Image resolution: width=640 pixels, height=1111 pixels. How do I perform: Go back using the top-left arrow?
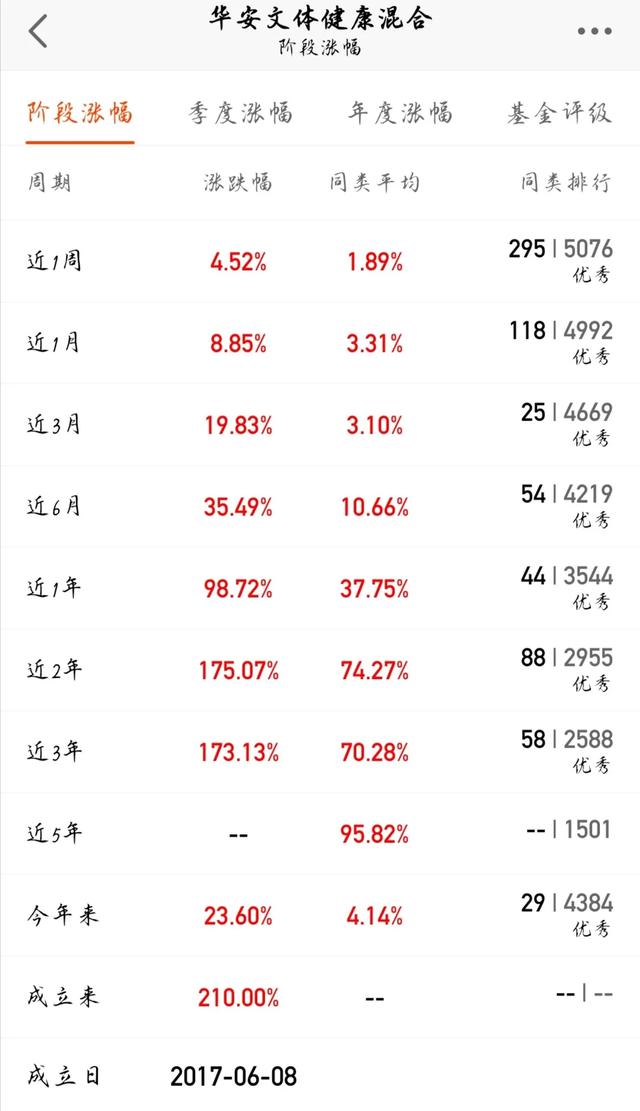click(x=38, y=32)
